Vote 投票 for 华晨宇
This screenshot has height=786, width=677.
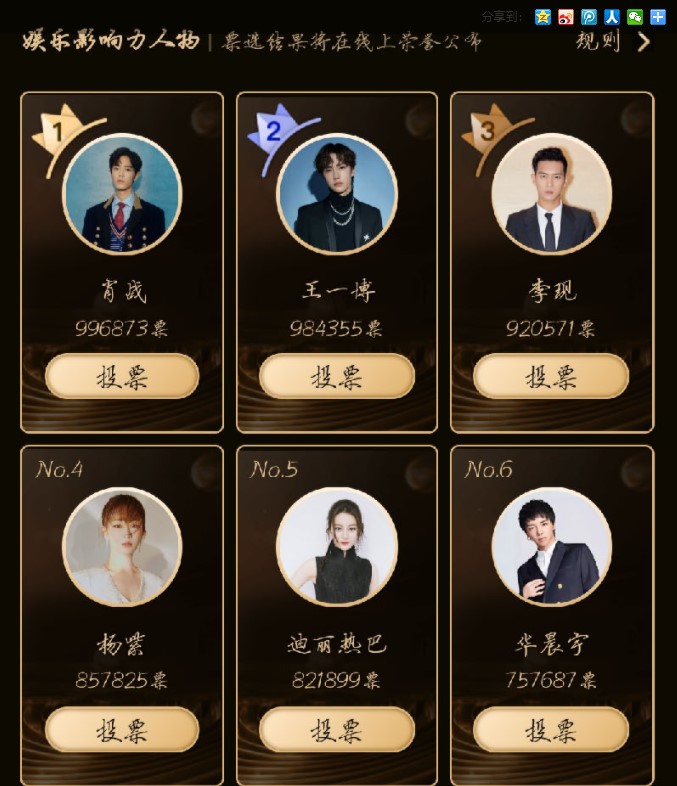[x=551, y=730]
